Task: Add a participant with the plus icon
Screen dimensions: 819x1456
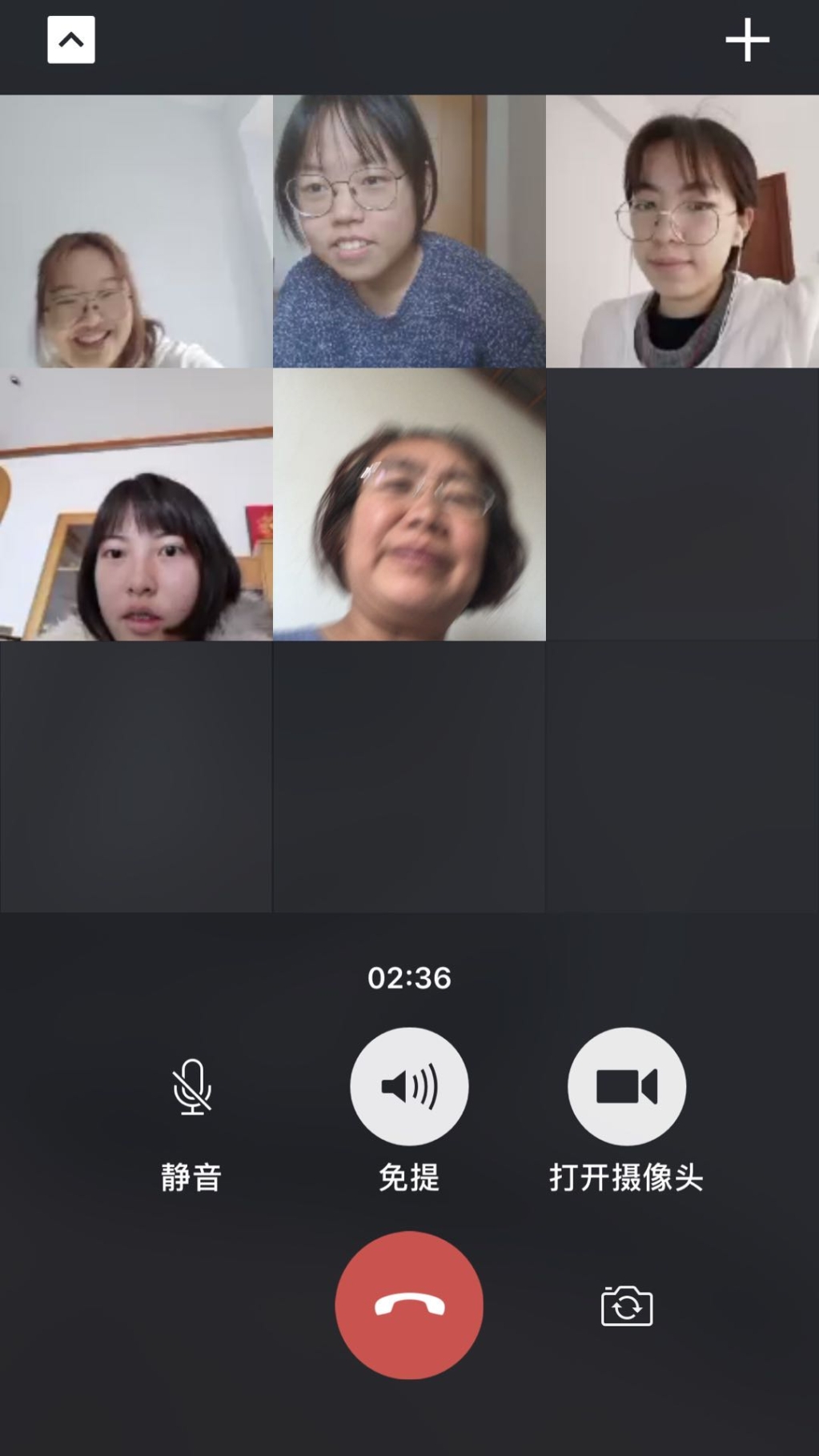Action: (747, 40)
